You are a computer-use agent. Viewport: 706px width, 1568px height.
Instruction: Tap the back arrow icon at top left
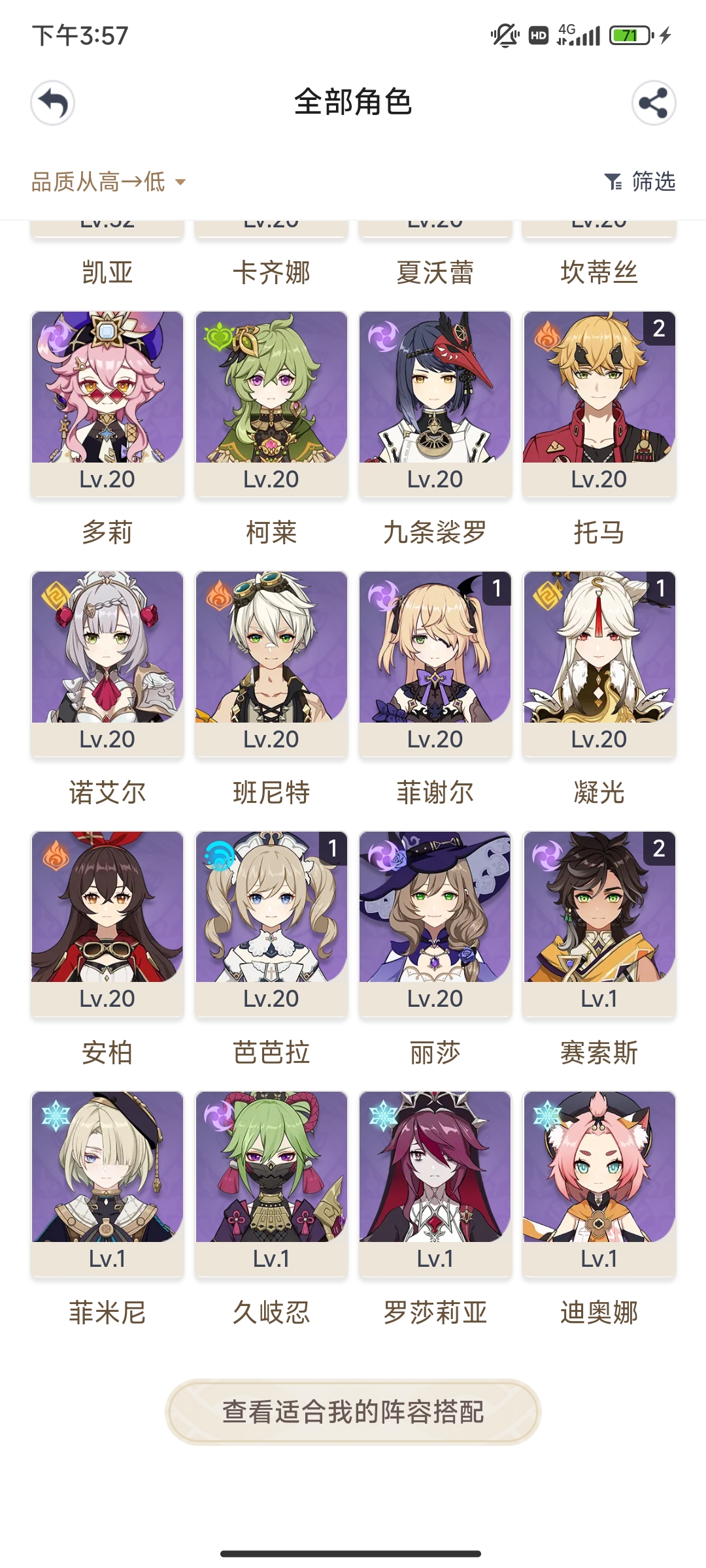pos(52,103)
